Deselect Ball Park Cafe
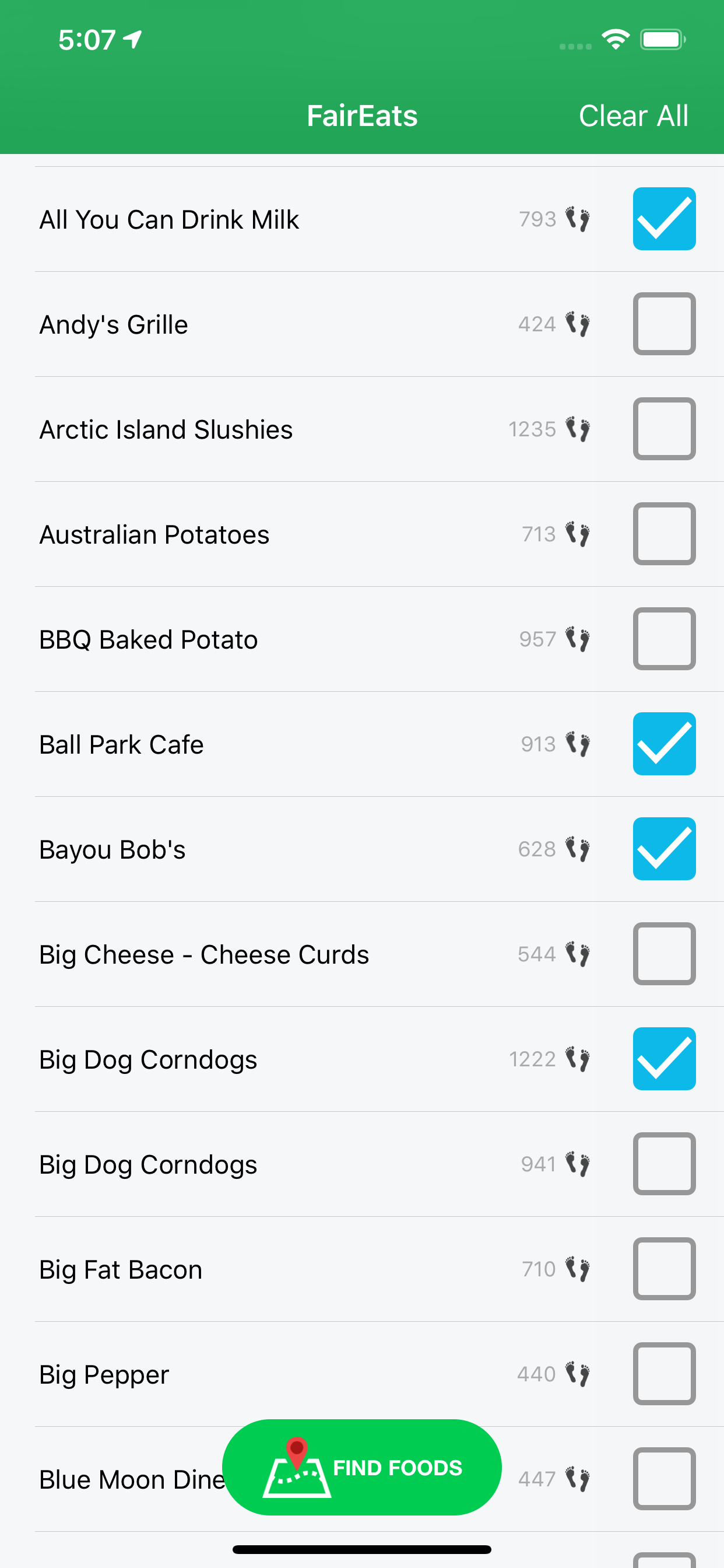 click(x=664, y=744)
